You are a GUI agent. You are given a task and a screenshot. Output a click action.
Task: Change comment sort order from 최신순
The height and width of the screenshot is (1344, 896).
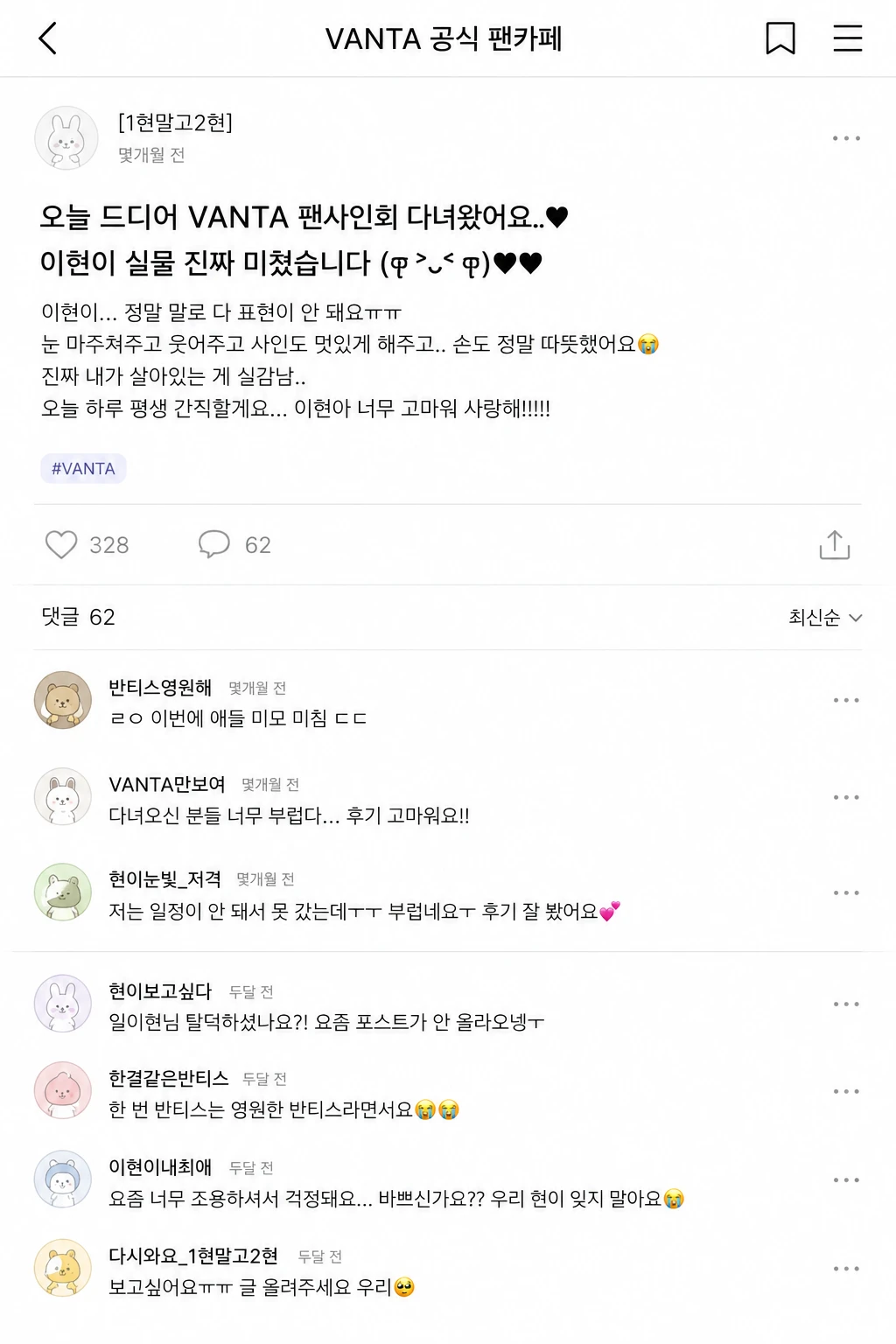825,617
